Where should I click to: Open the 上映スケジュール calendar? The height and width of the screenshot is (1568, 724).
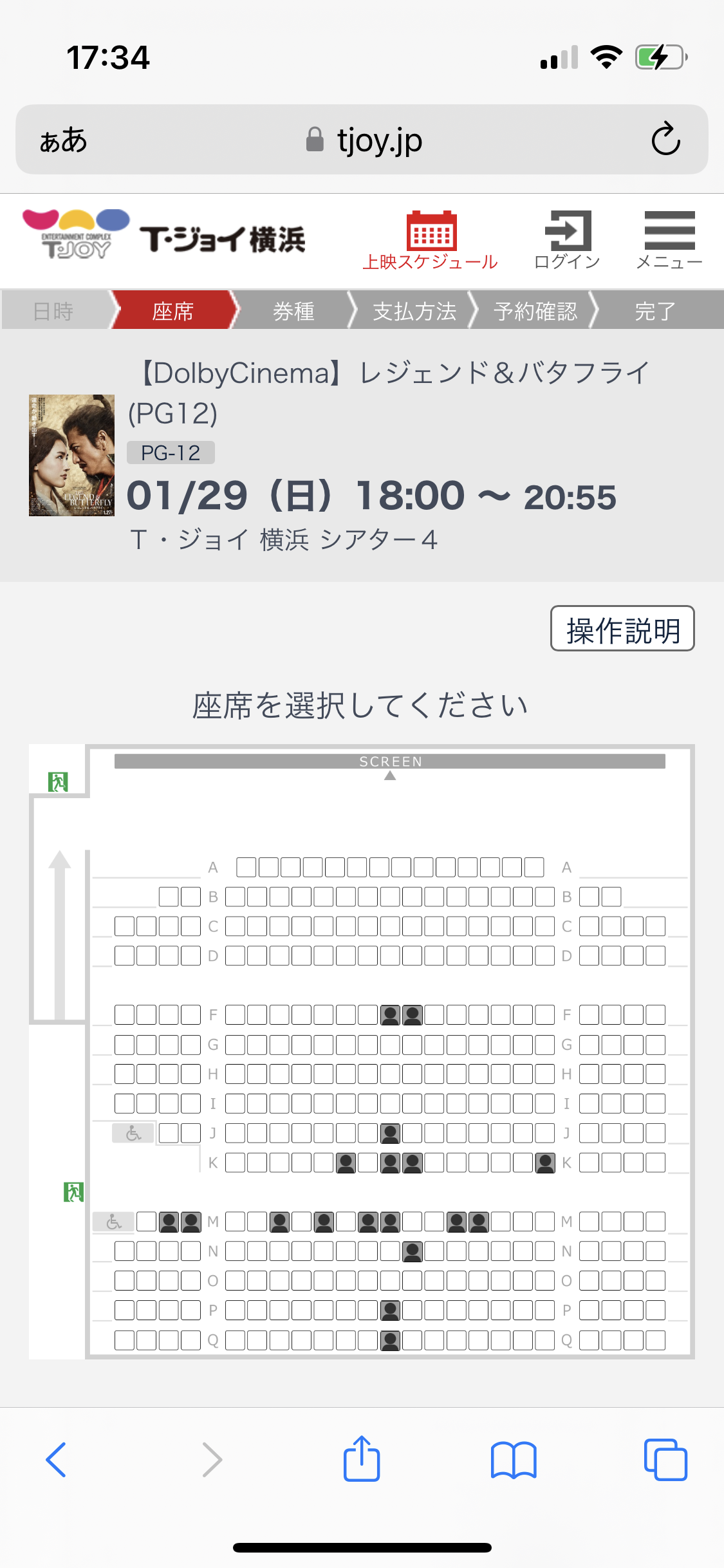(431, 239)
